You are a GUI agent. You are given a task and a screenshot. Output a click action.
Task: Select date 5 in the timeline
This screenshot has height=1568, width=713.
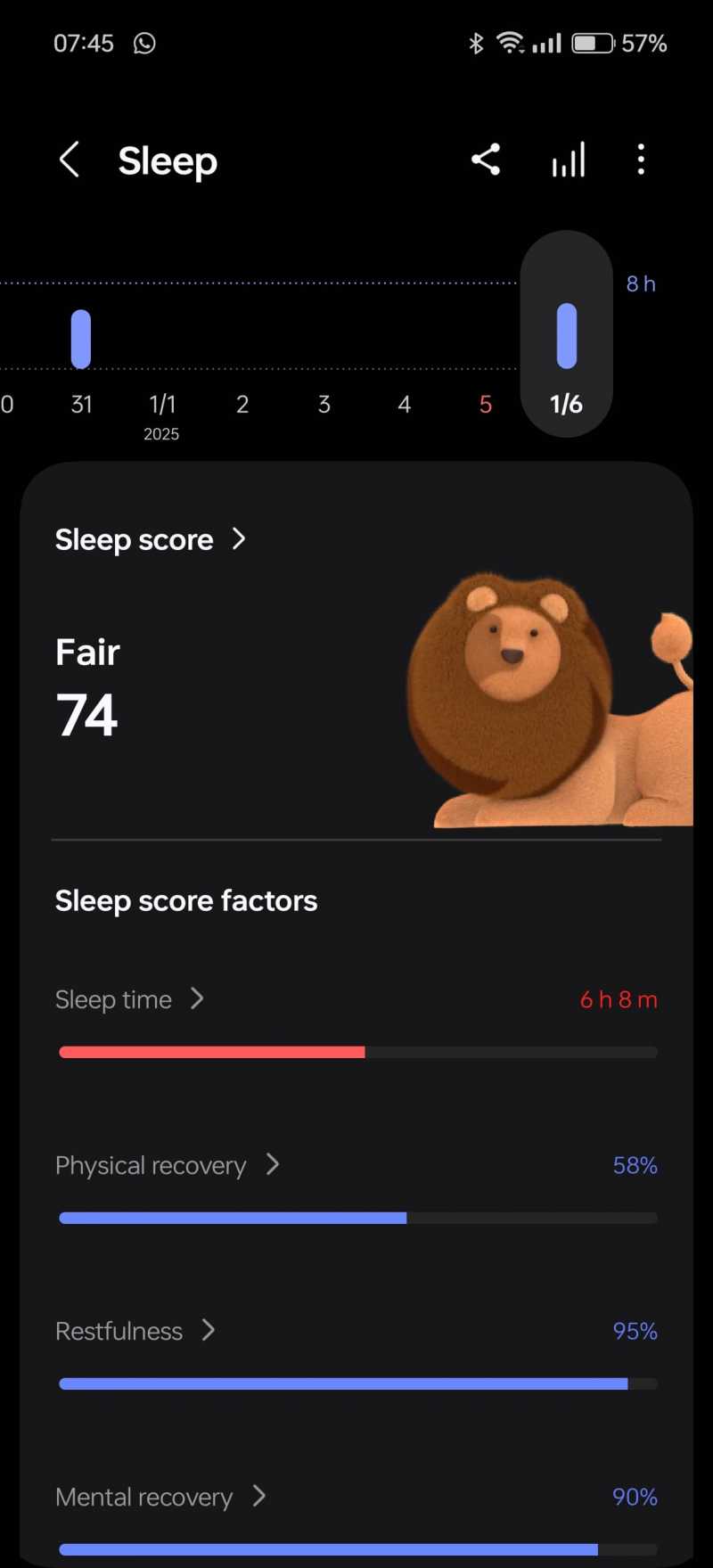point(486,405)
